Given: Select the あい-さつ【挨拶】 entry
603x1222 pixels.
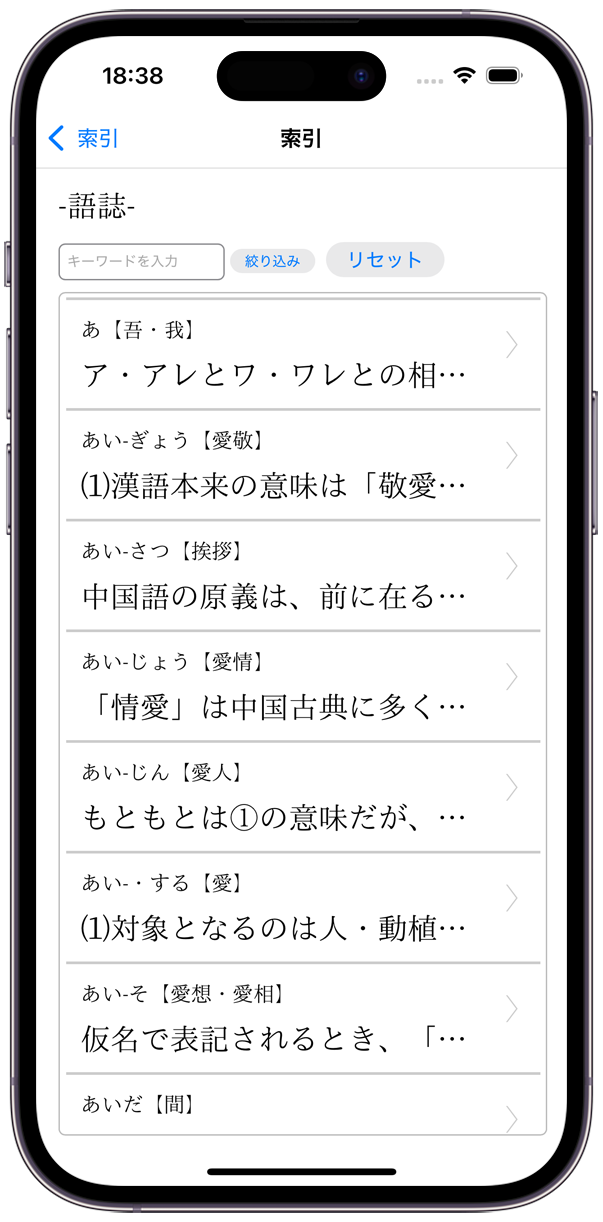Looking at the screenshot, I should click(302, 576).
